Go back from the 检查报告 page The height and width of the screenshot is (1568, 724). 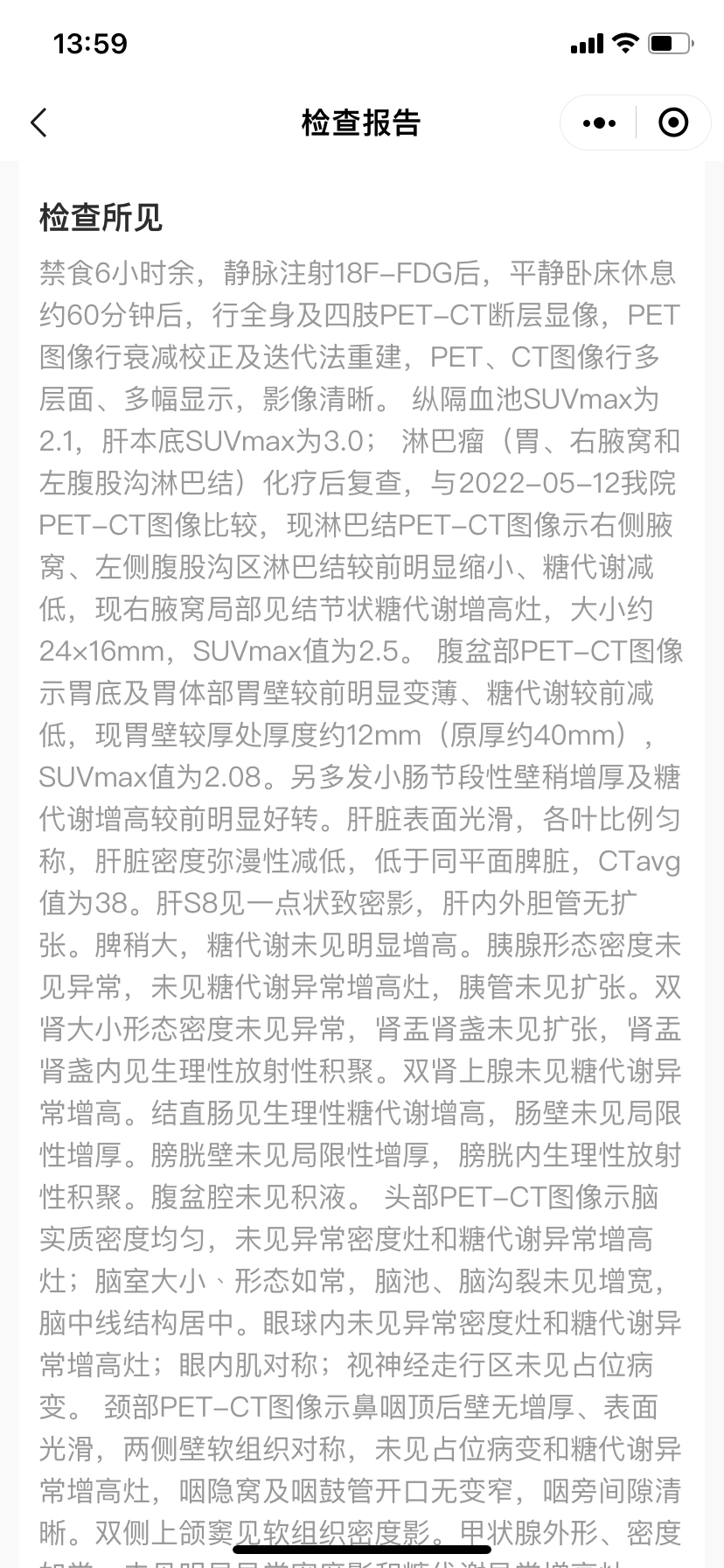tap(38, 123)
